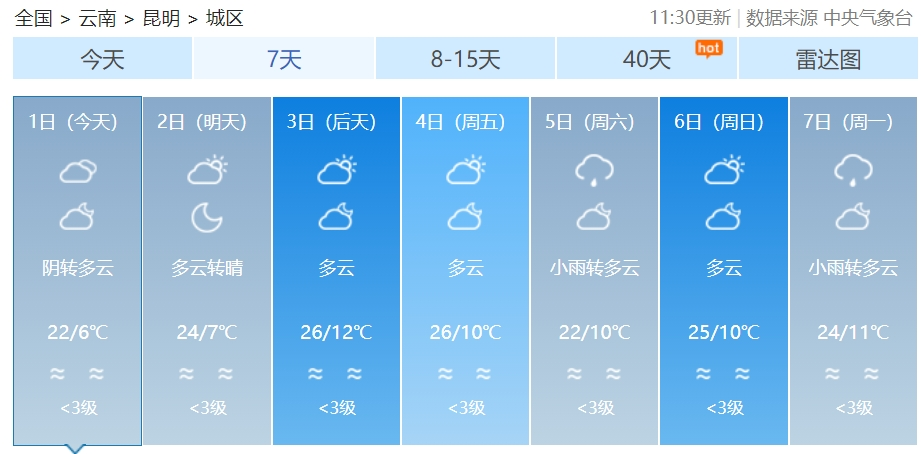The image size is (921, 454).
Task: Select the 4日（周五）forecast card
Action: (x=465, y=270)
